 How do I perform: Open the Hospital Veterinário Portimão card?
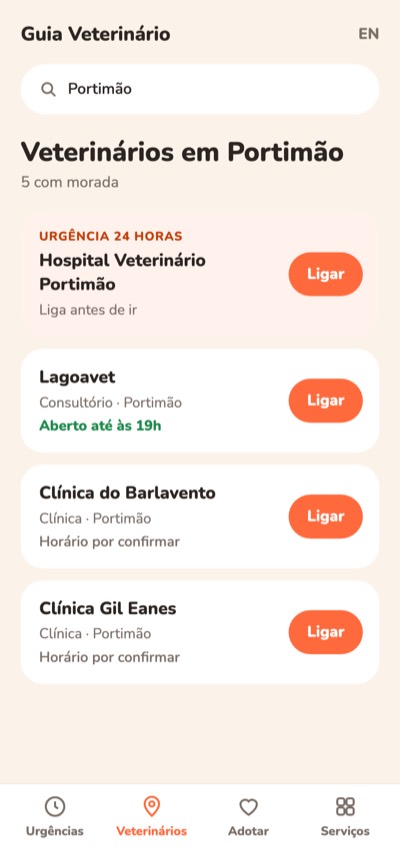[x=200, y=274]
